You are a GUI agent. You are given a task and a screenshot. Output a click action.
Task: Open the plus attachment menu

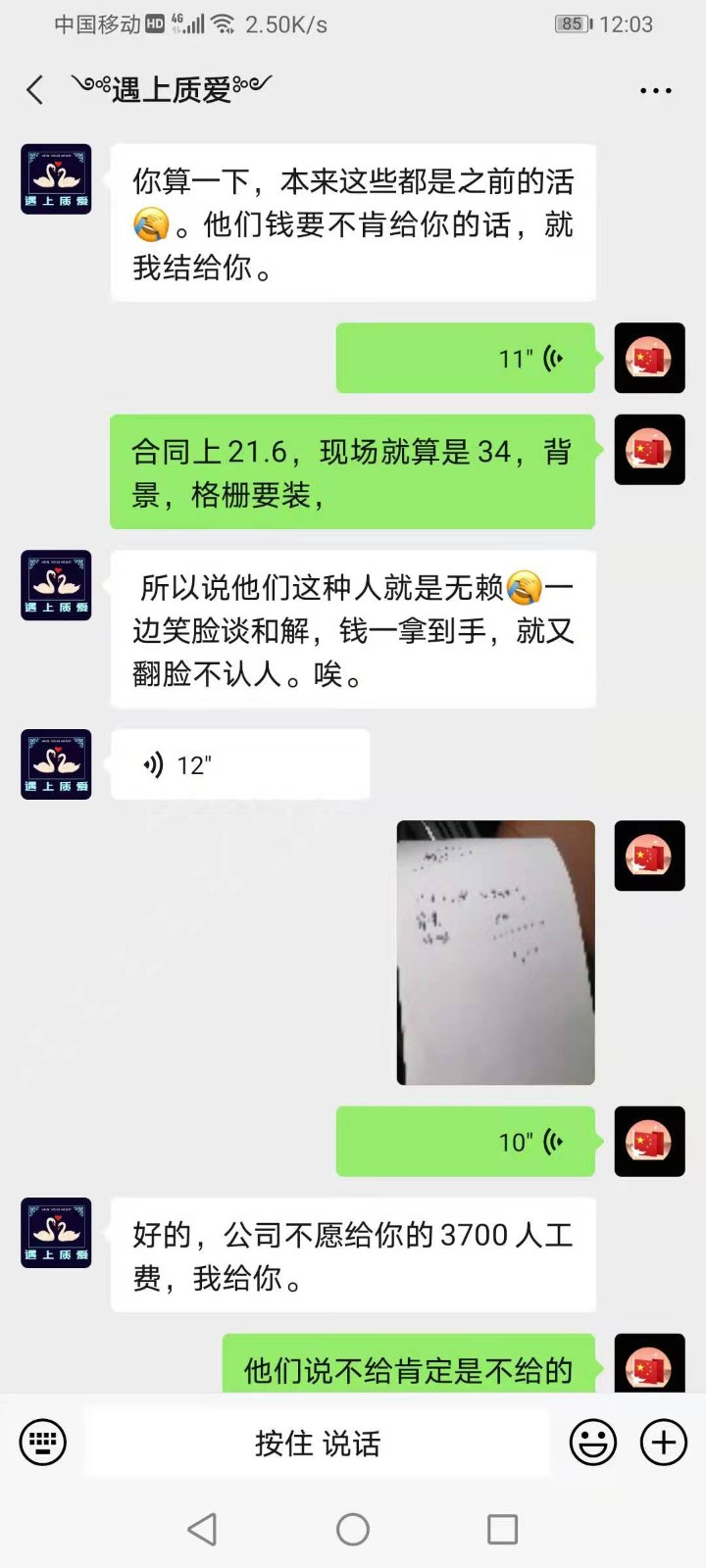point(664,1443)
